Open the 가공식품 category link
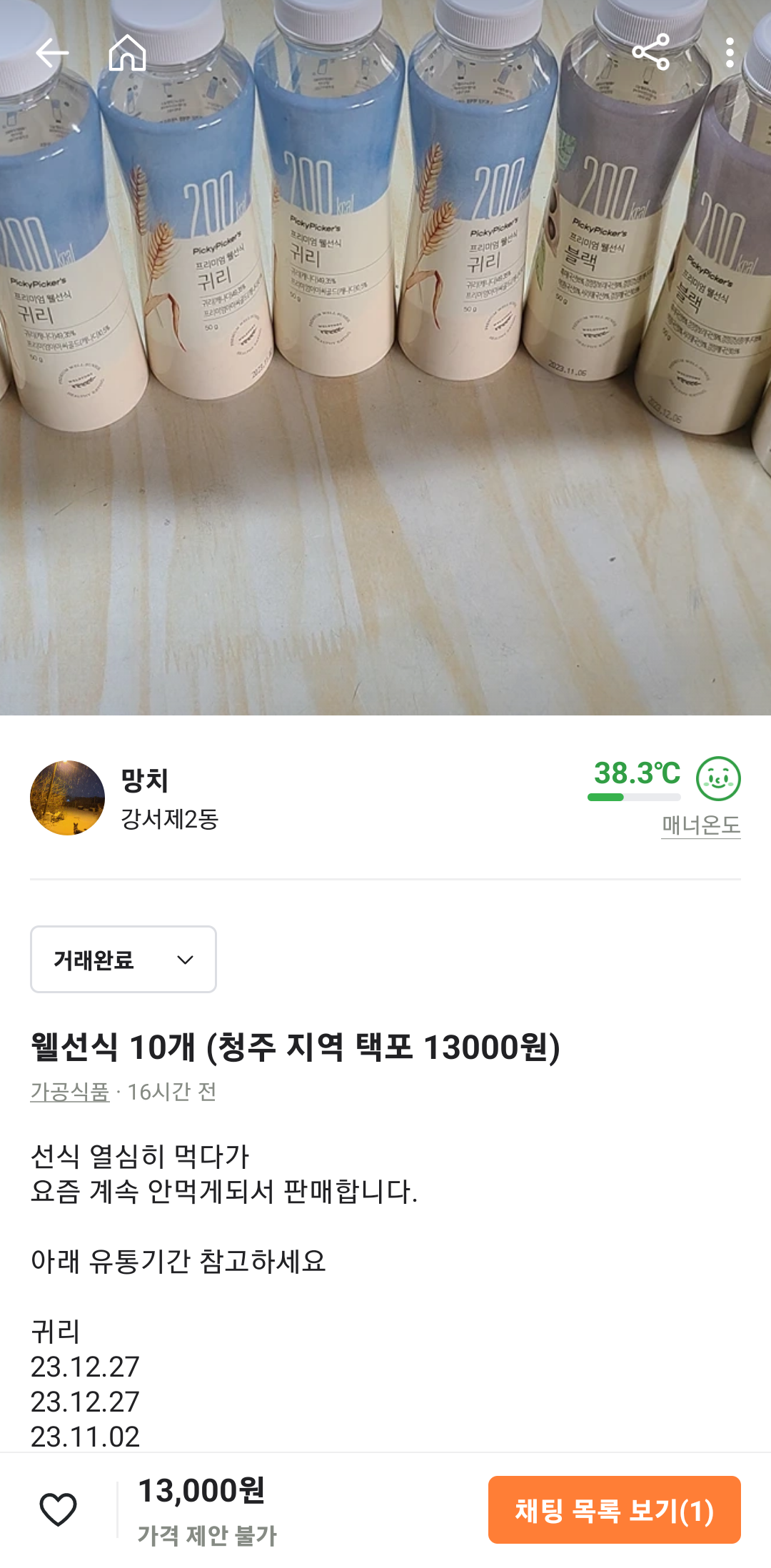 [70, 1091]
